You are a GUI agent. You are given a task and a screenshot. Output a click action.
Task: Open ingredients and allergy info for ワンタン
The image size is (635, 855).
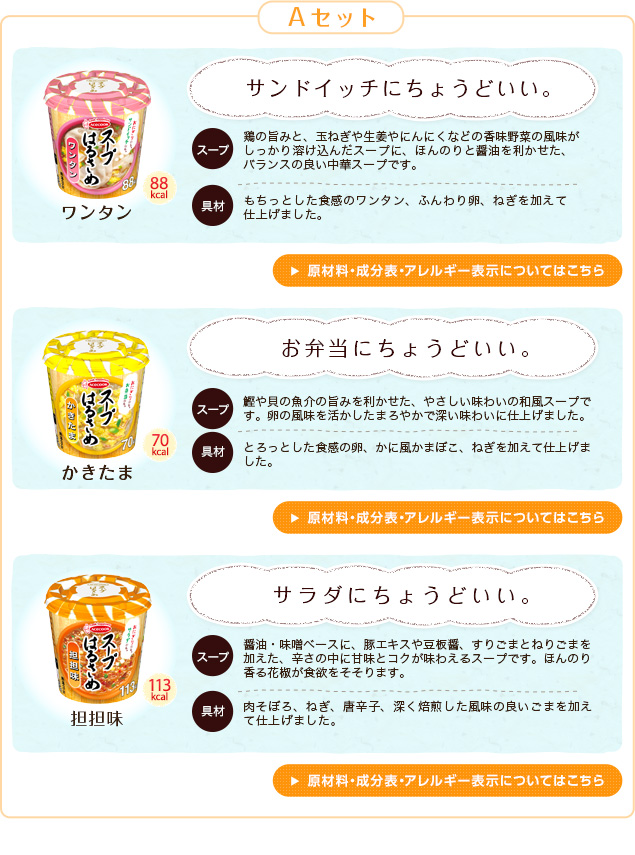click(447, 271)
